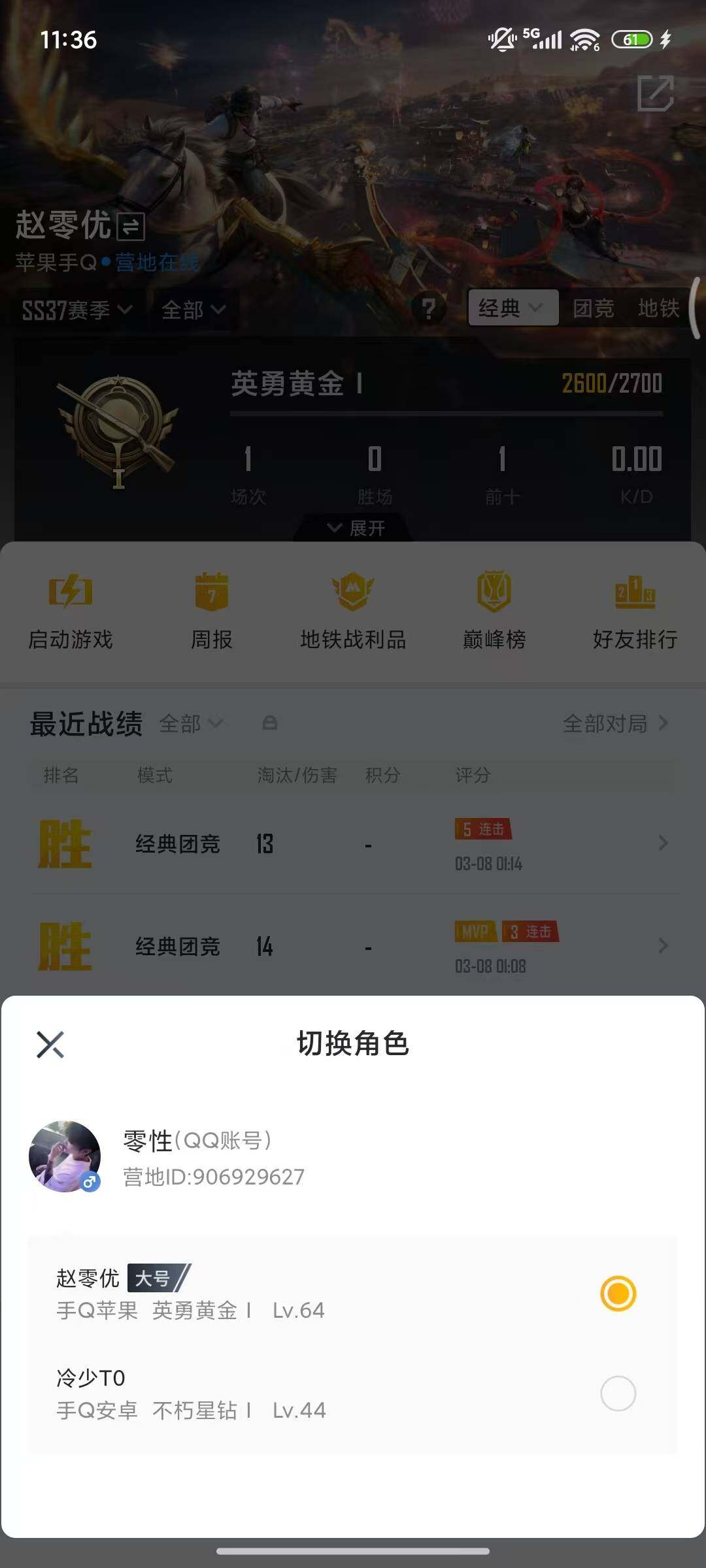The height and width of the screenshot is (1568, 706).
Task: Select the 赵零优 account radio button
Action: pyautogui.click(x=618, y=1293)
